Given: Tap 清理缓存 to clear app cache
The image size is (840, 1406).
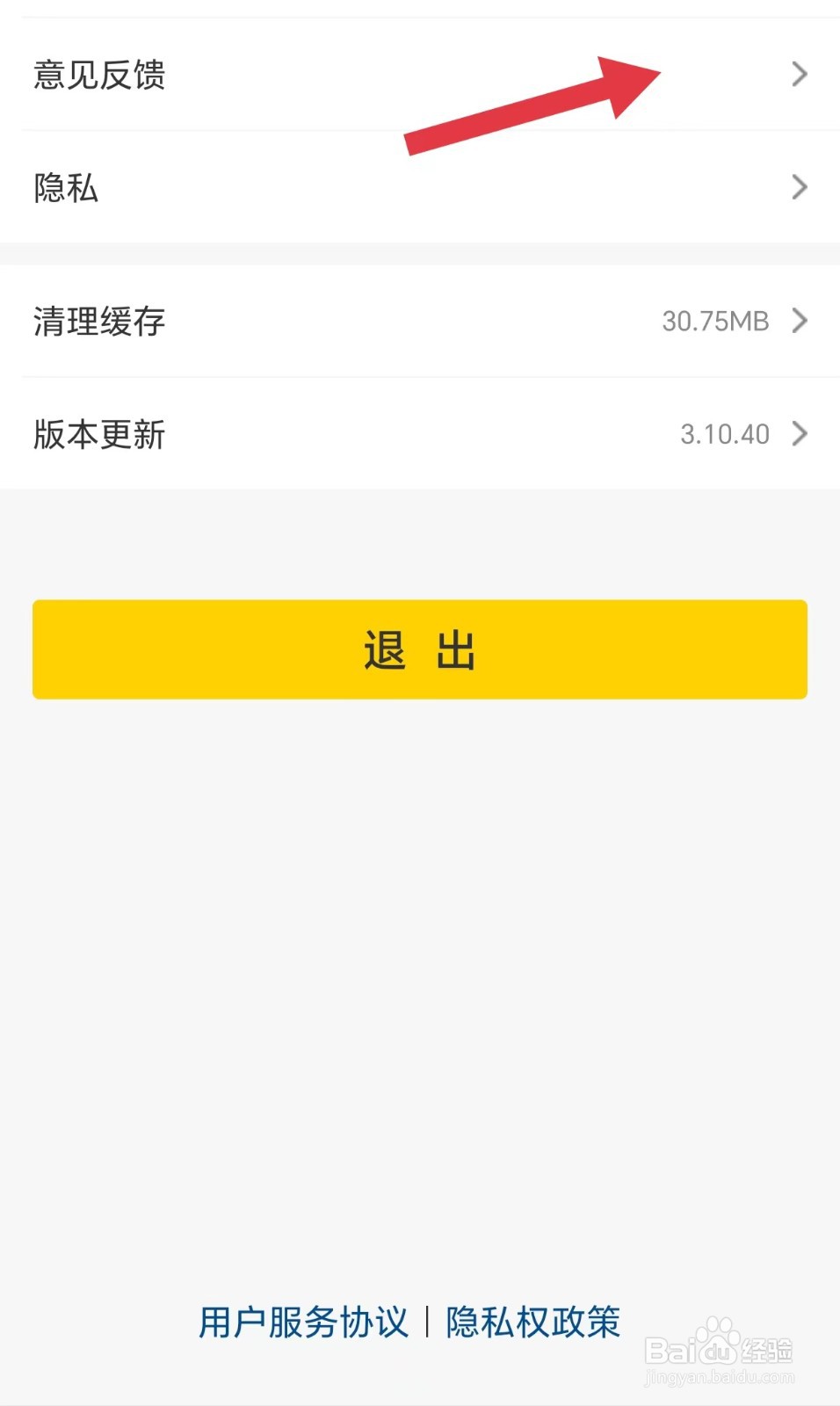Looking at the screenshot, I should pyautogui.click(x=99, y=322).
